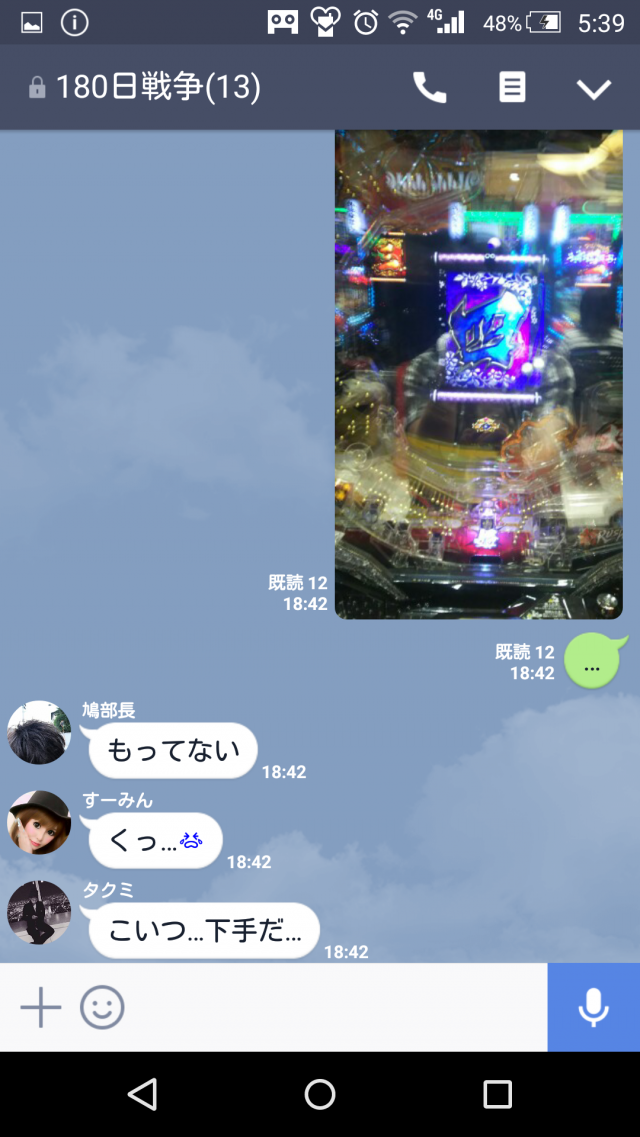Viewport: 640px width, 1137px height.
Task: Open the notes icon in the header
Action: 512,88
